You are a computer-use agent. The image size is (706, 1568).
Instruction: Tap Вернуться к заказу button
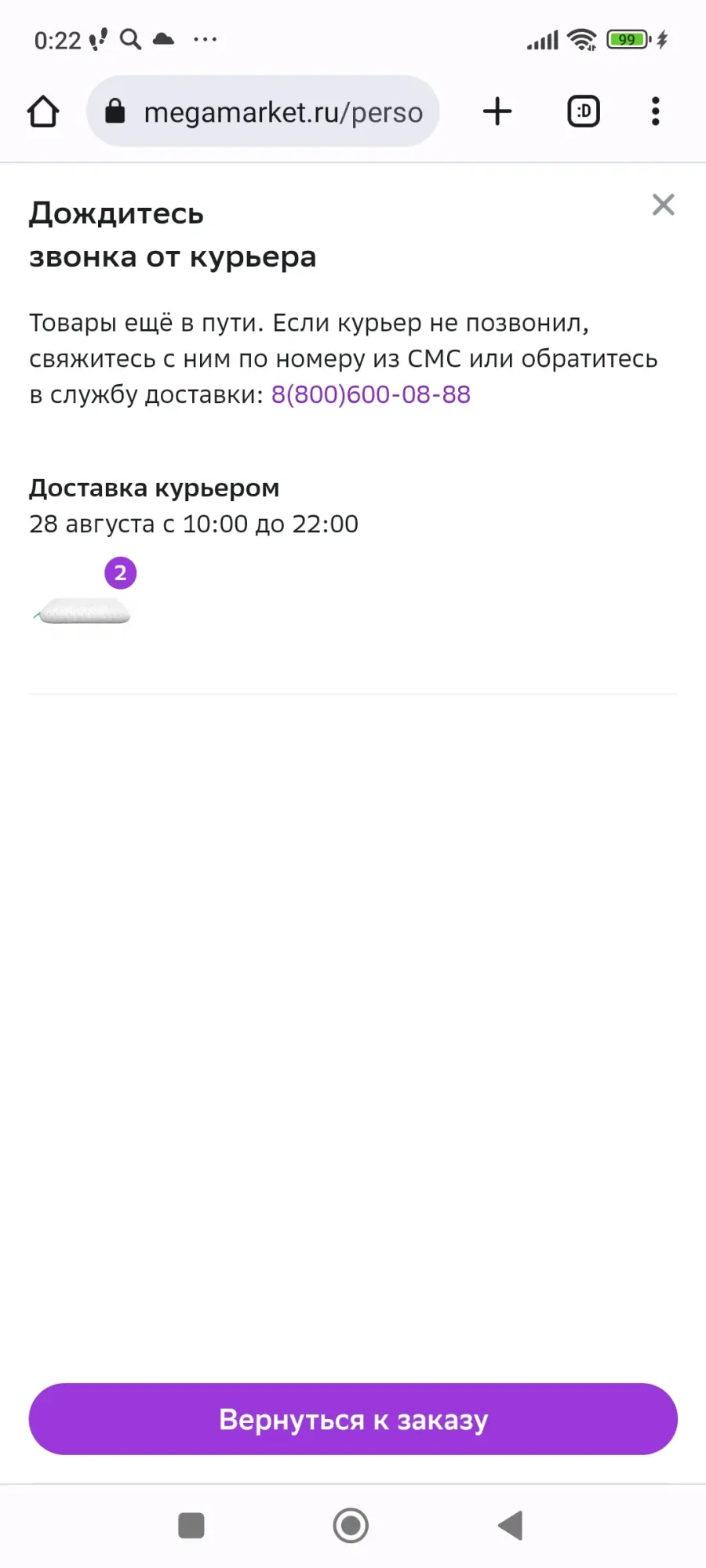(x=353, y=1419)
